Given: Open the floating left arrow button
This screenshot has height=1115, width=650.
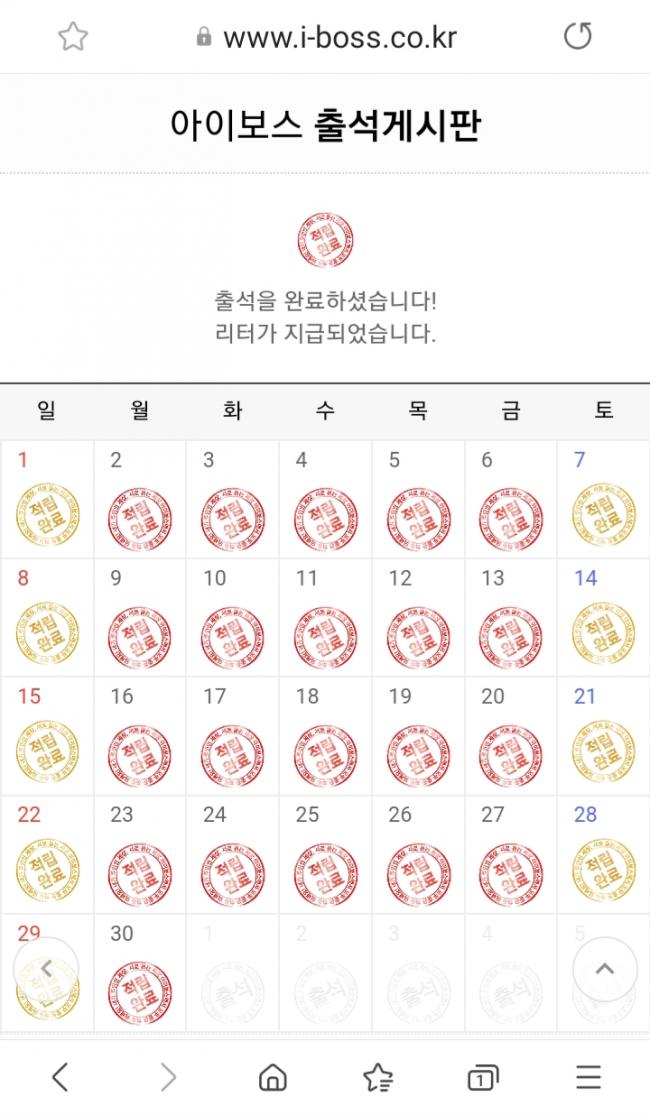Looking at the screenshot, I should click(46, 969).
